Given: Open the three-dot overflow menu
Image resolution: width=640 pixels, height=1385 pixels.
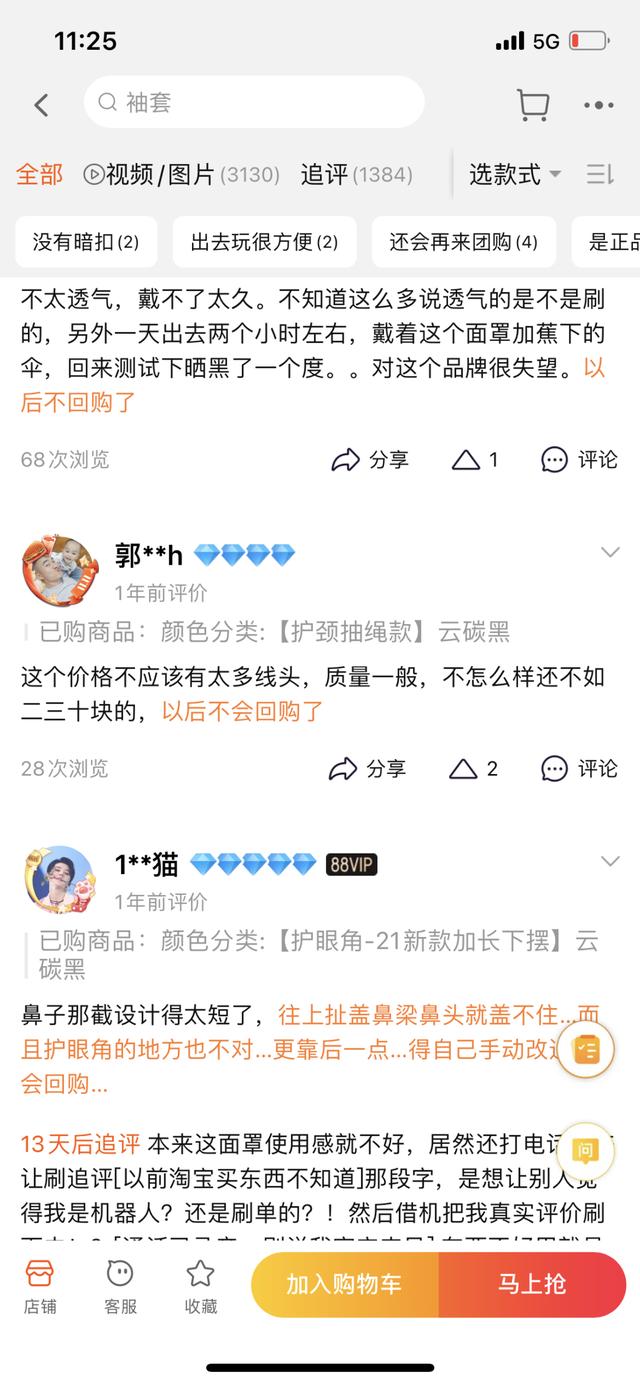Looking at the screenshot, I should click(x=599, y=104).
